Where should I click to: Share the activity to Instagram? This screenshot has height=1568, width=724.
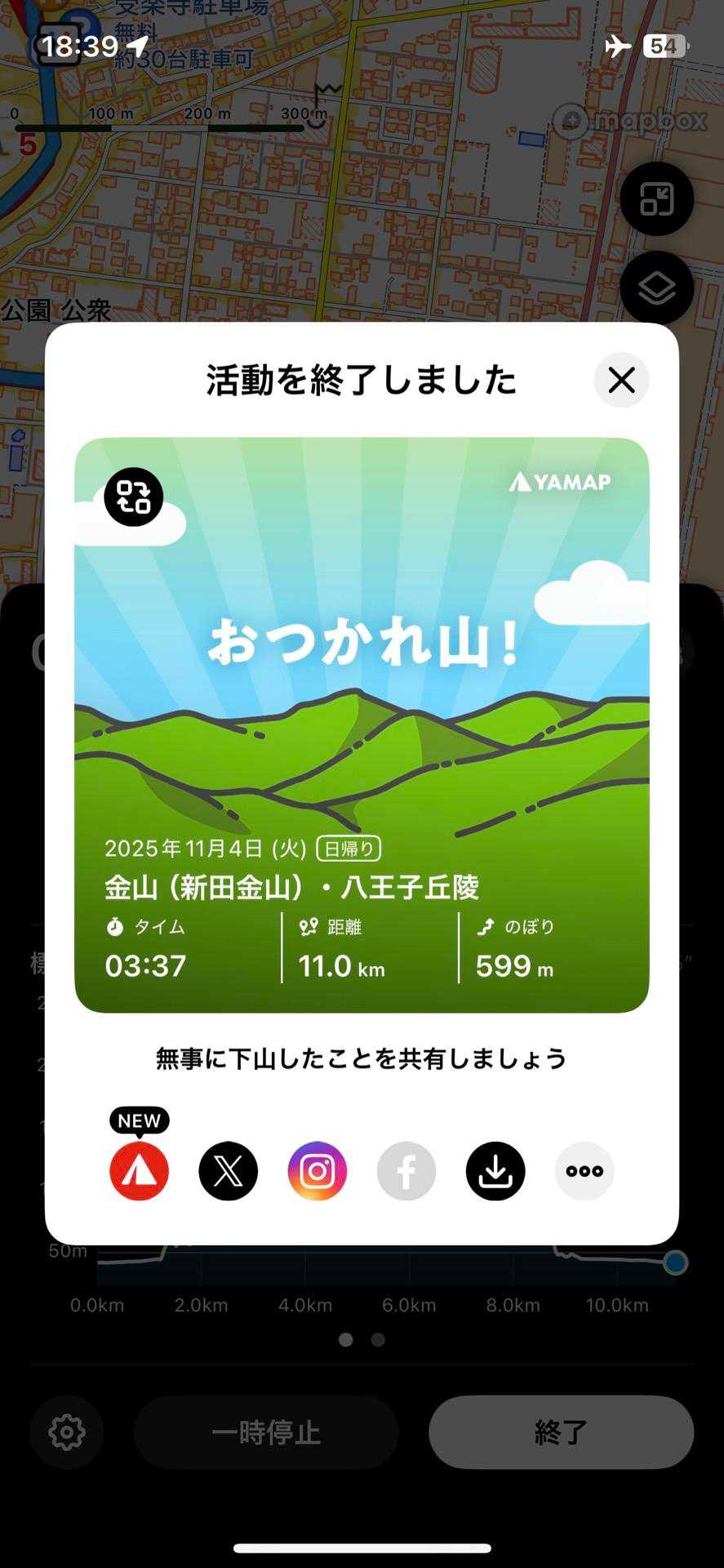point(318,1170)
